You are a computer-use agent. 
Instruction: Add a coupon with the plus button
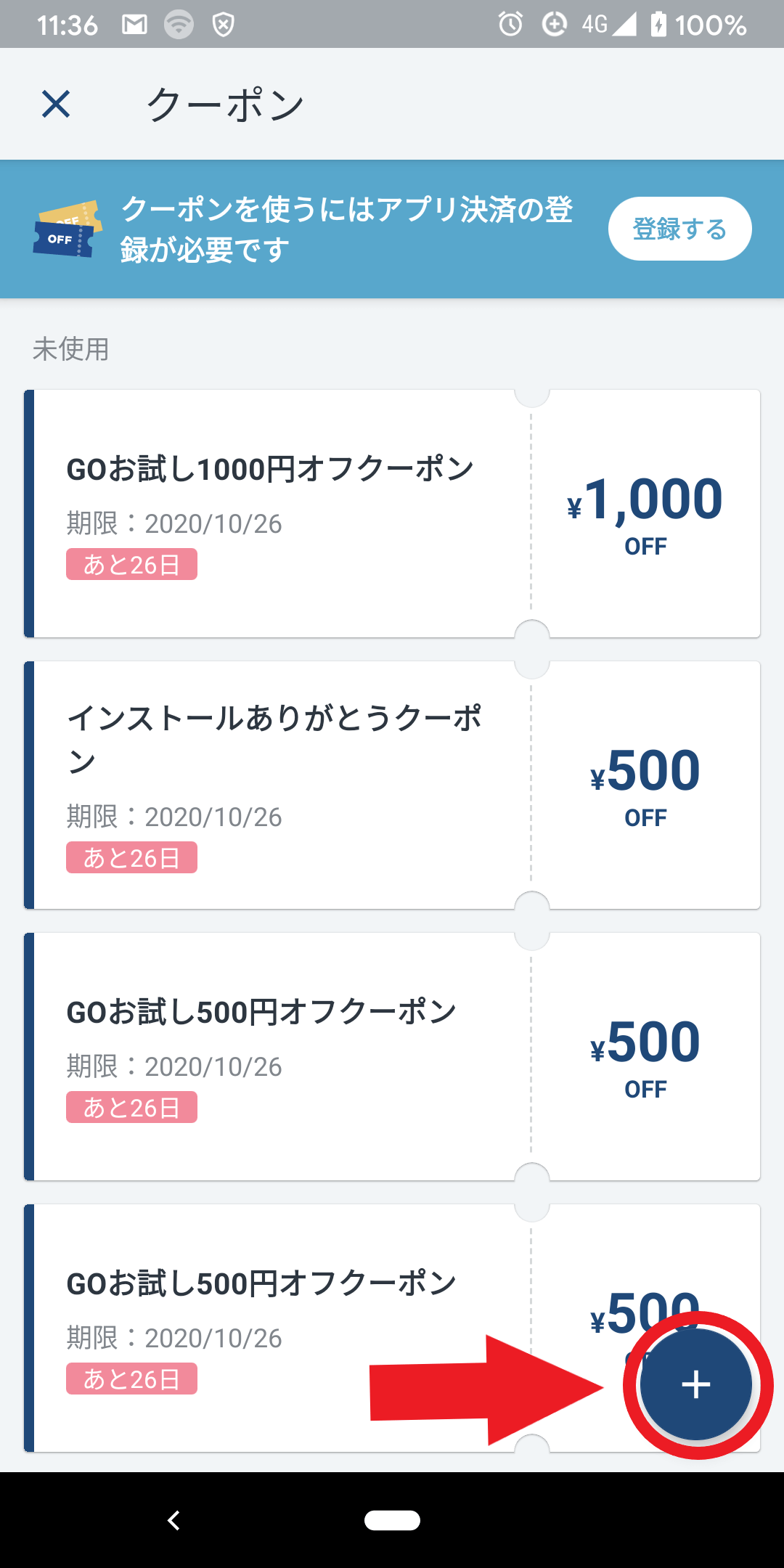[696, 1384]
